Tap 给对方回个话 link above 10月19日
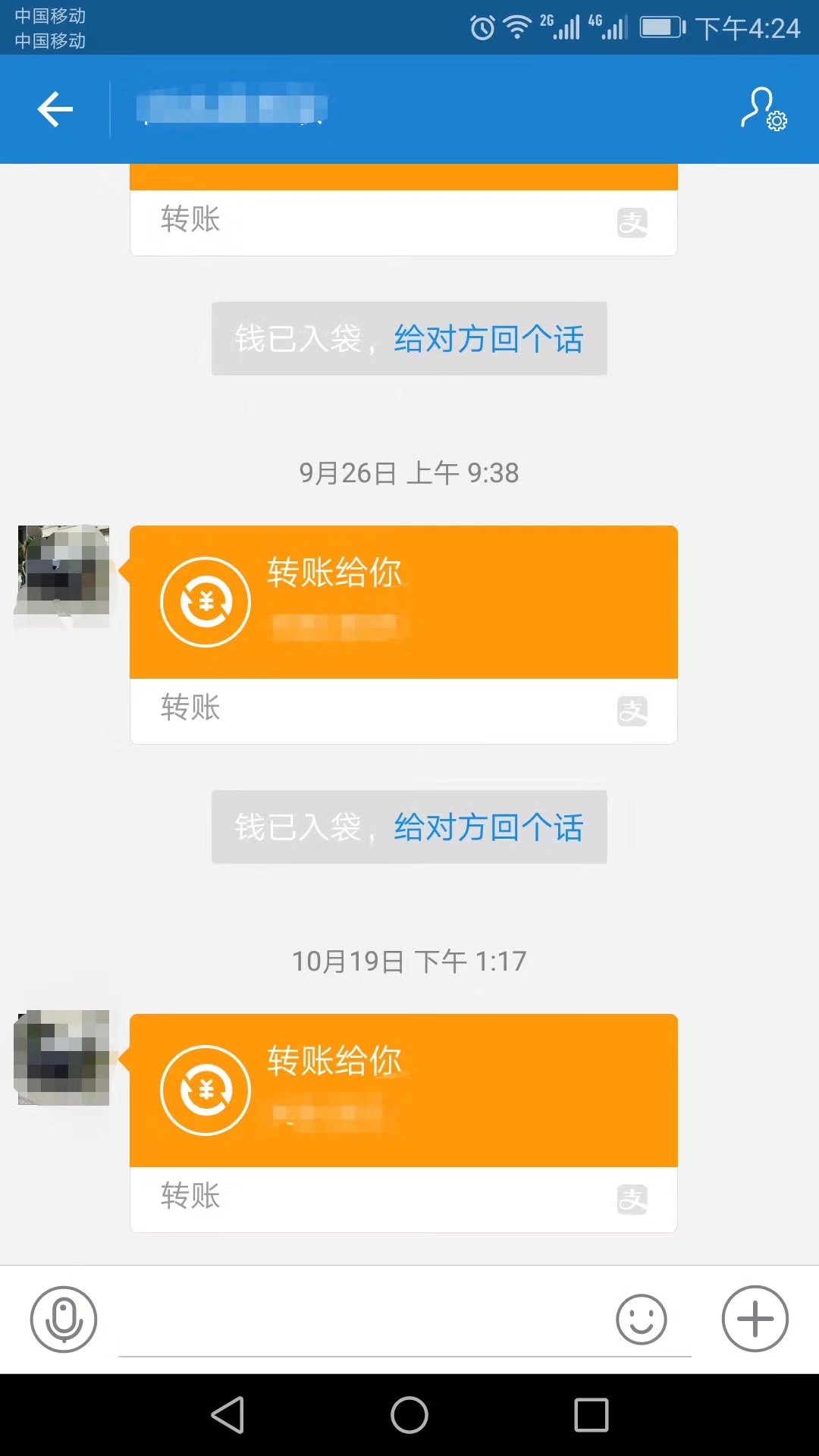The height and width of the screenshot is (1456, 819). point(488,827)
